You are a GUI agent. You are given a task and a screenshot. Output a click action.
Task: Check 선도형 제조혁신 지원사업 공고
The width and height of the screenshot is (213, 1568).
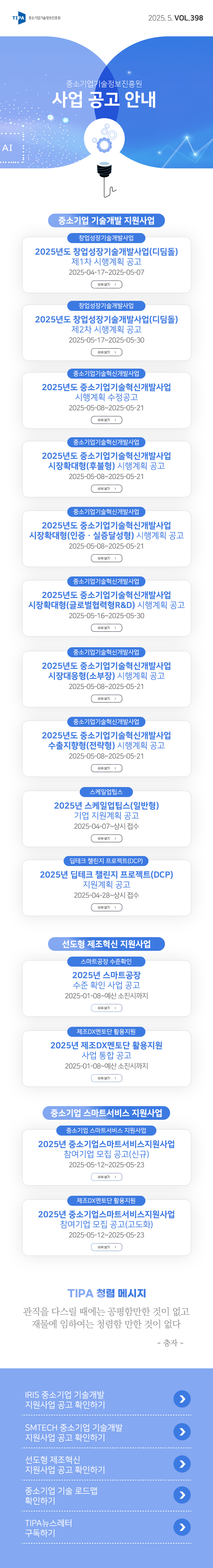pyautogui.click(x=182, y=1464)
